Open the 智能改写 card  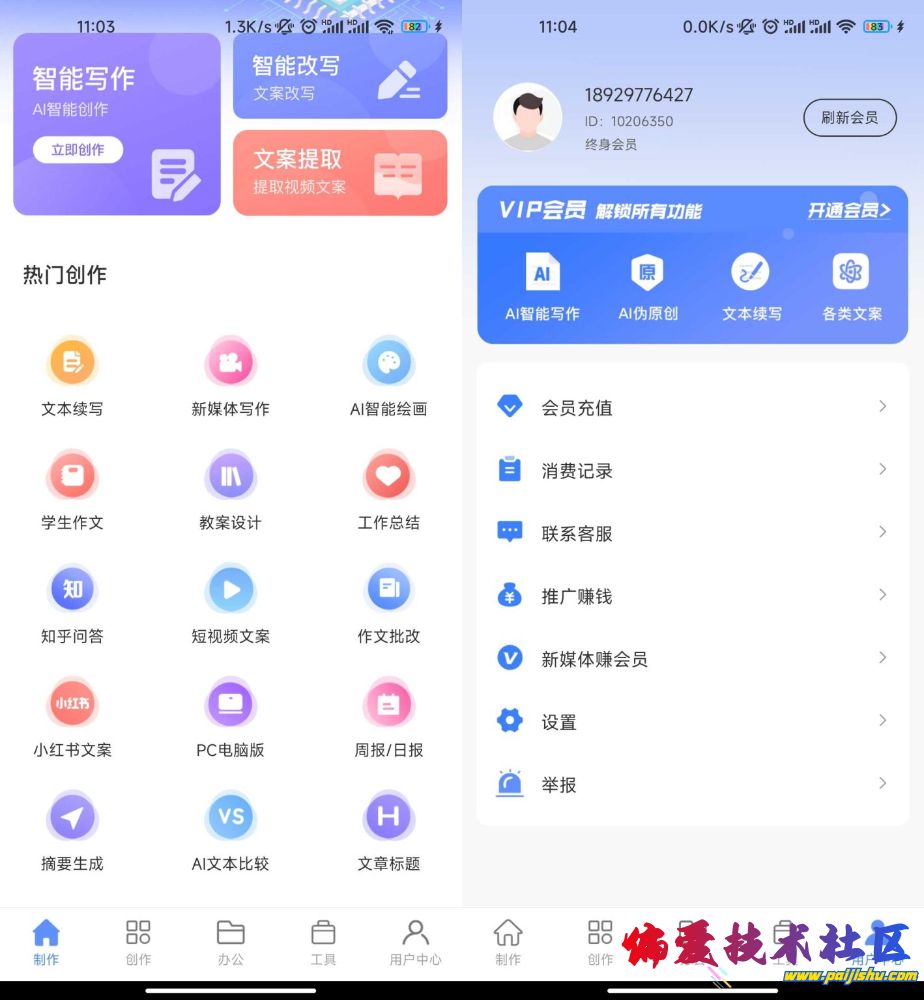pyautogui.click(x=339, y=78)
